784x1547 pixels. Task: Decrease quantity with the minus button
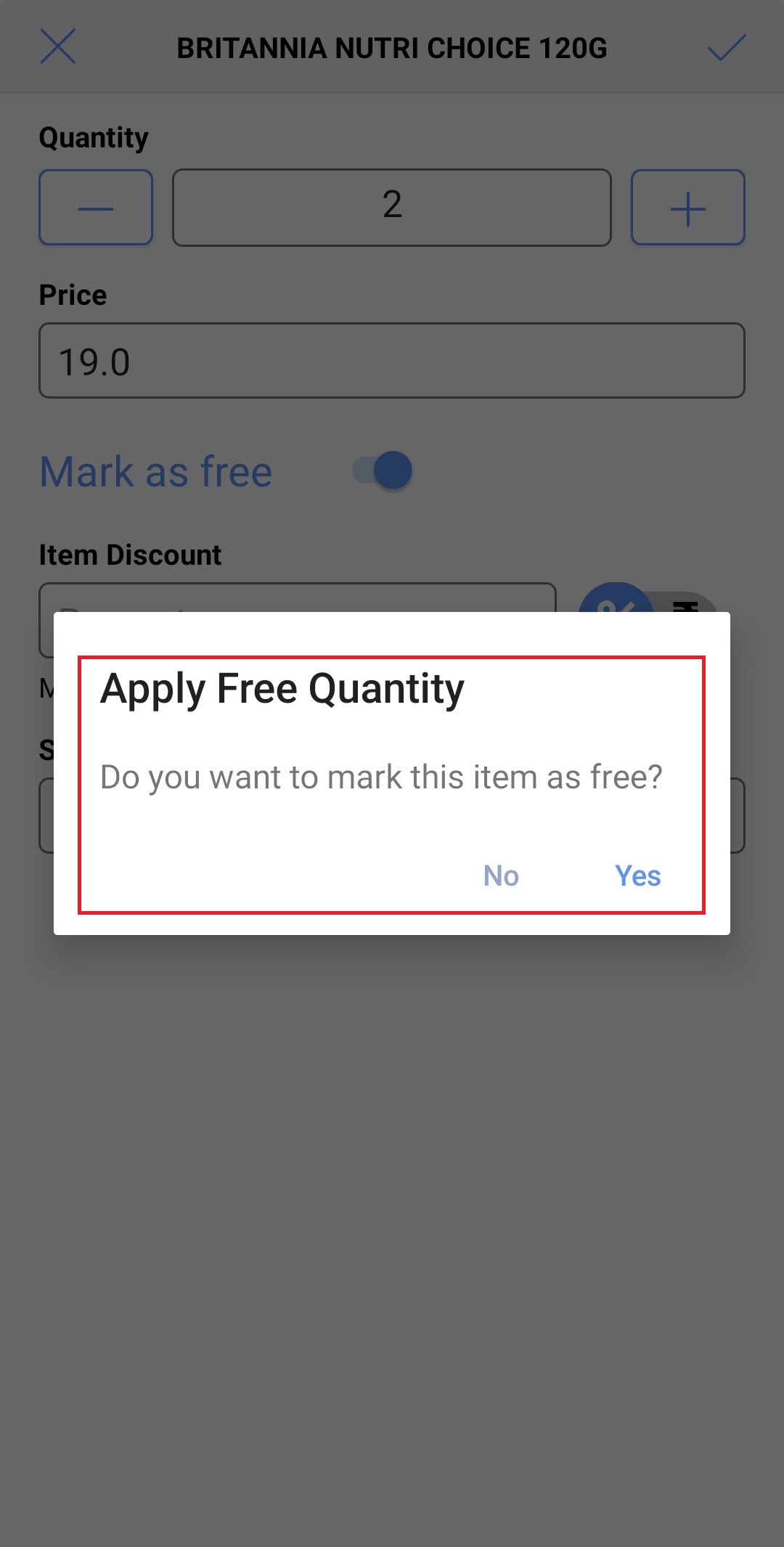[96, 208]
